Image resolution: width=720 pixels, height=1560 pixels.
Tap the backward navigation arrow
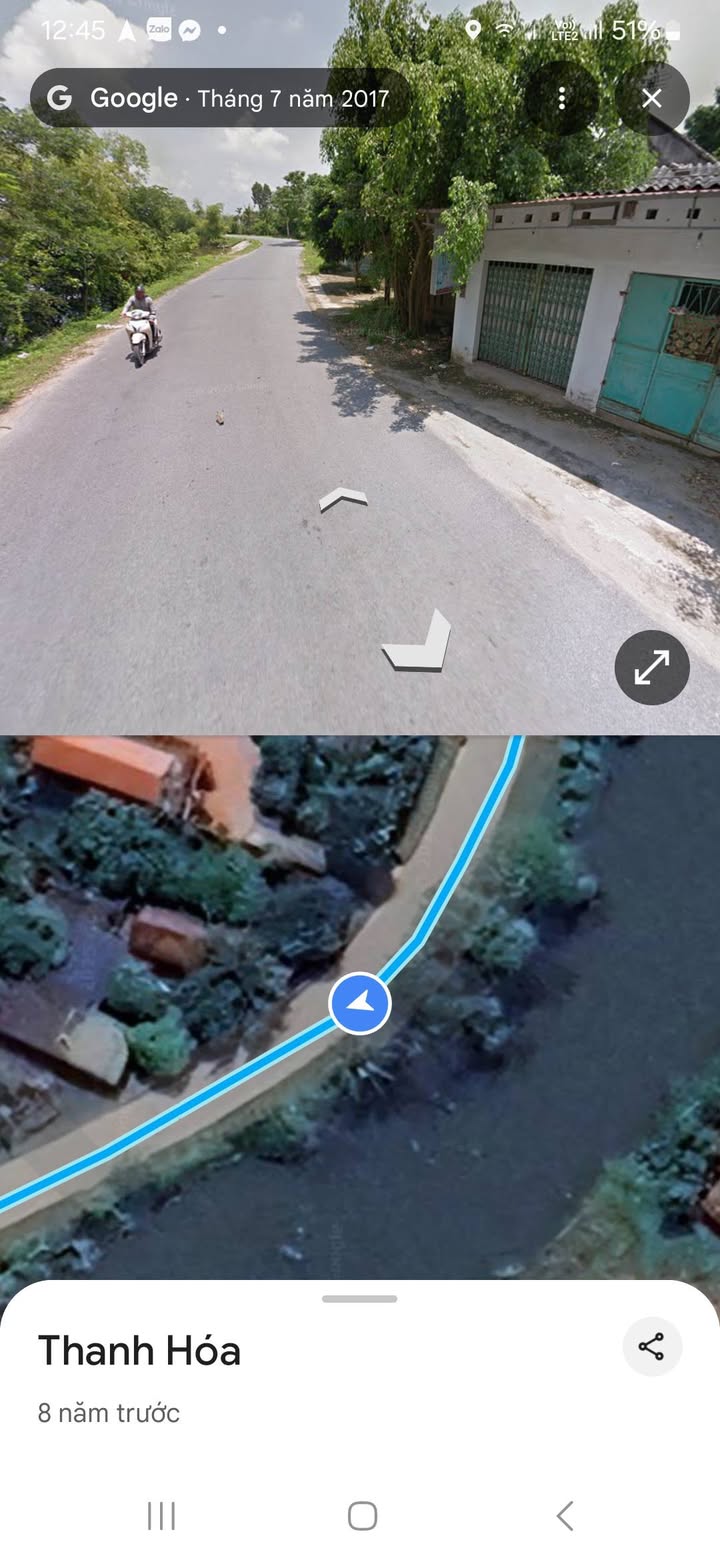pos(418,643)
